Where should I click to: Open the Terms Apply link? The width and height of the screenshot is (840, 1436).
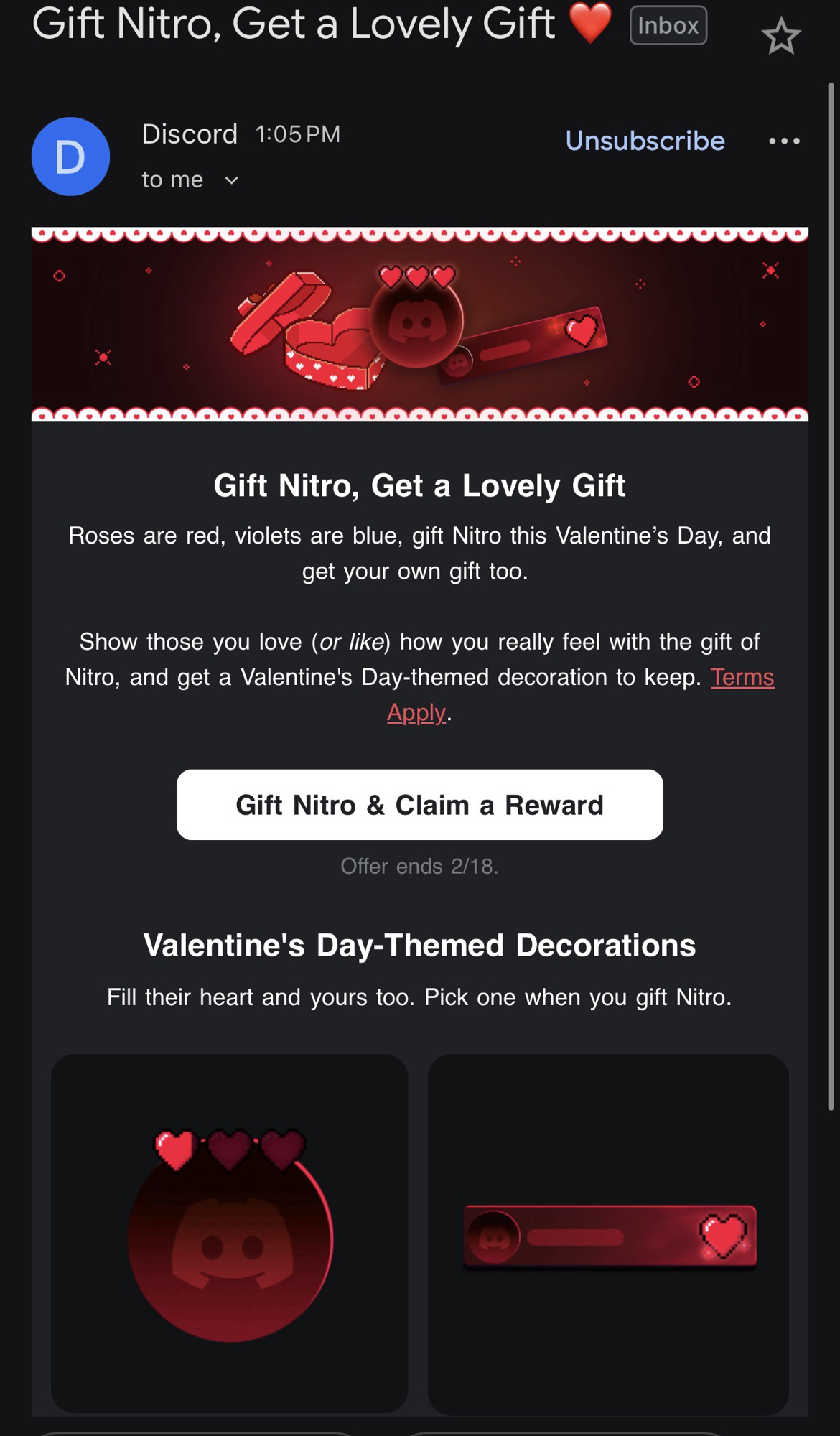(742, 677)
